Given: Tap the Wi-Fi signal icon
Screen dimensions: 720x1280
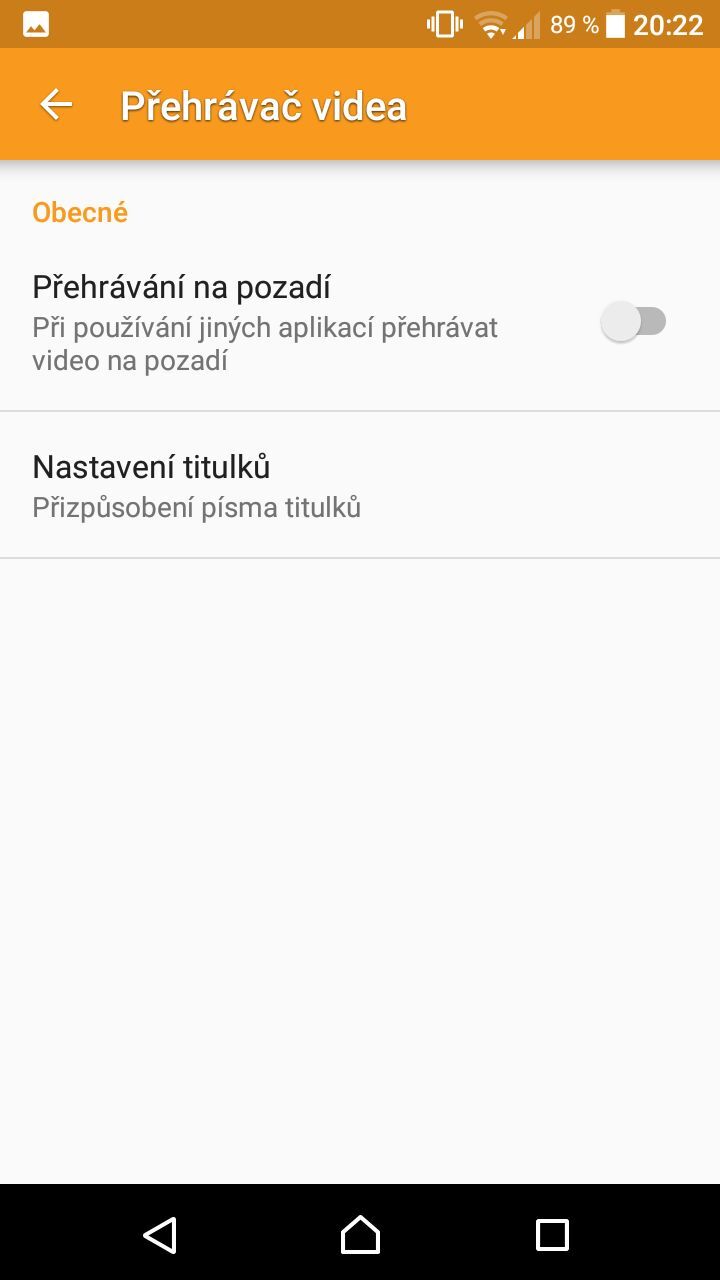Looking at the screenshot, I should point(491,23).
